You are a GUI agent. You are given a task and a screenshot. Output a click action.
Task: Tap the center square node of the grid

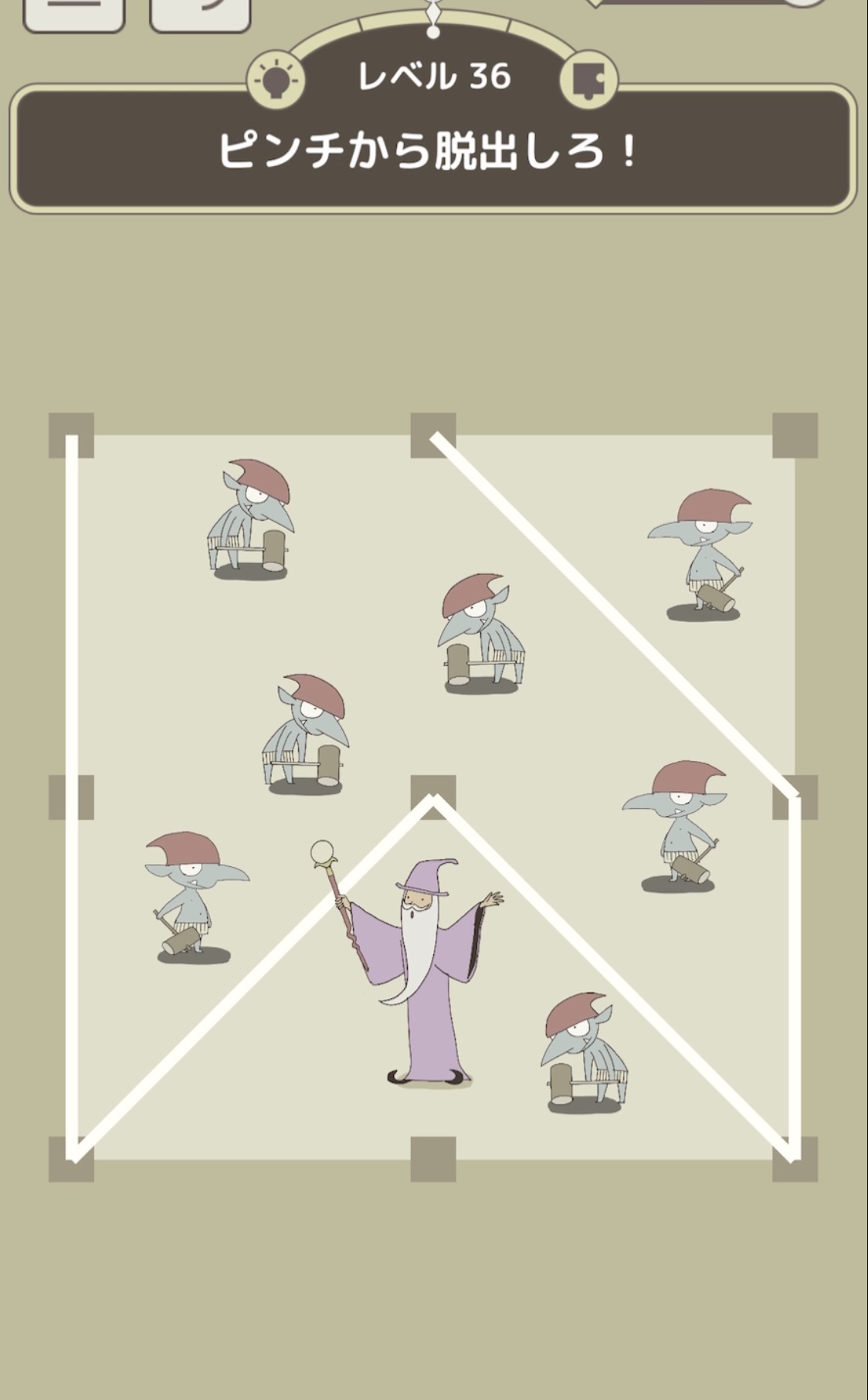pyautogui.click(x=433, y=797)
